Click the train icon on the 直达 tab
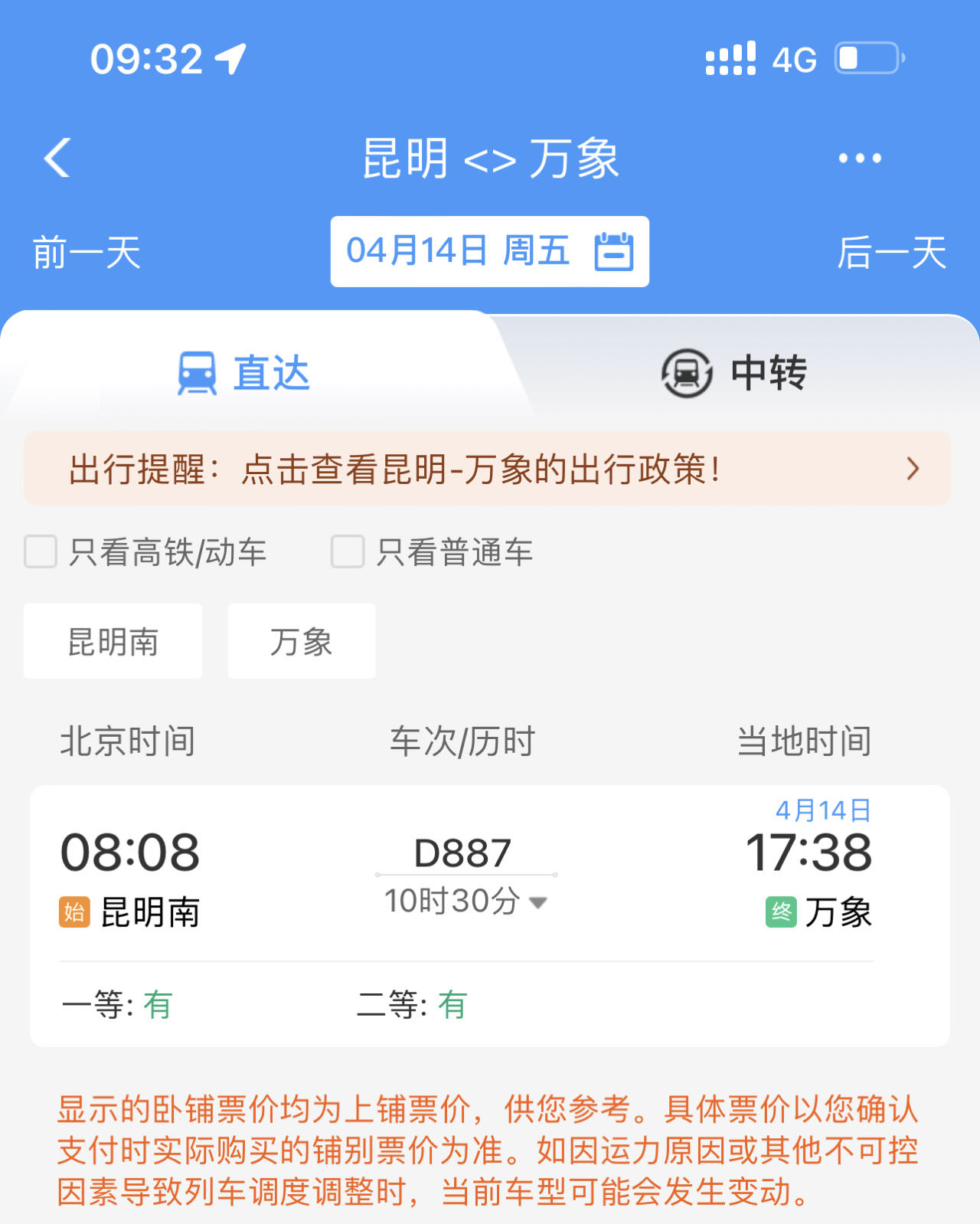This screenshot has height=1224, width=980. point(196,373)
